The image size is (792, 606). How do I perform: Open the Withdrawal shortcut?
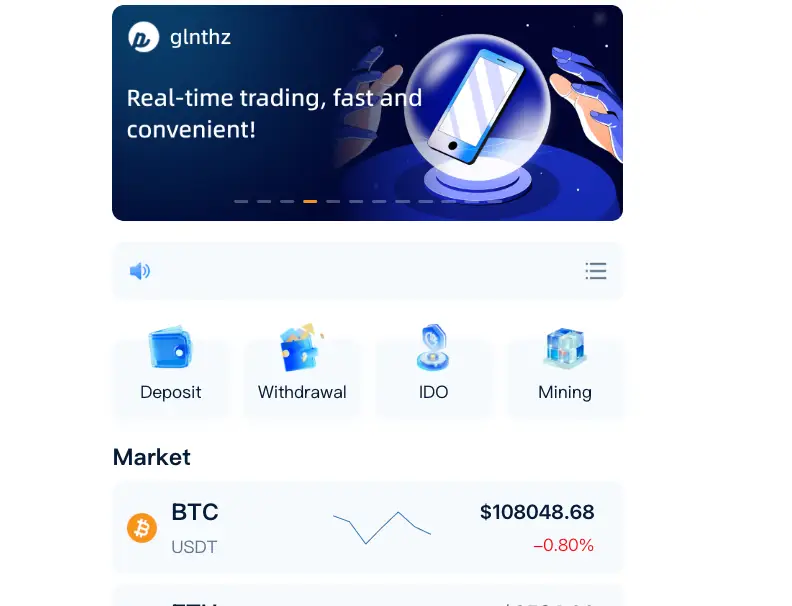pos(302,366)
